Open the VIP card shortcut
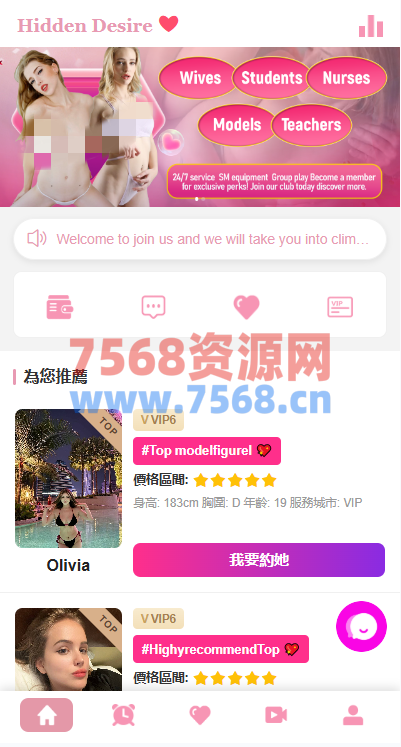Viewport: 401px width, 747px height. pos(340,307)
